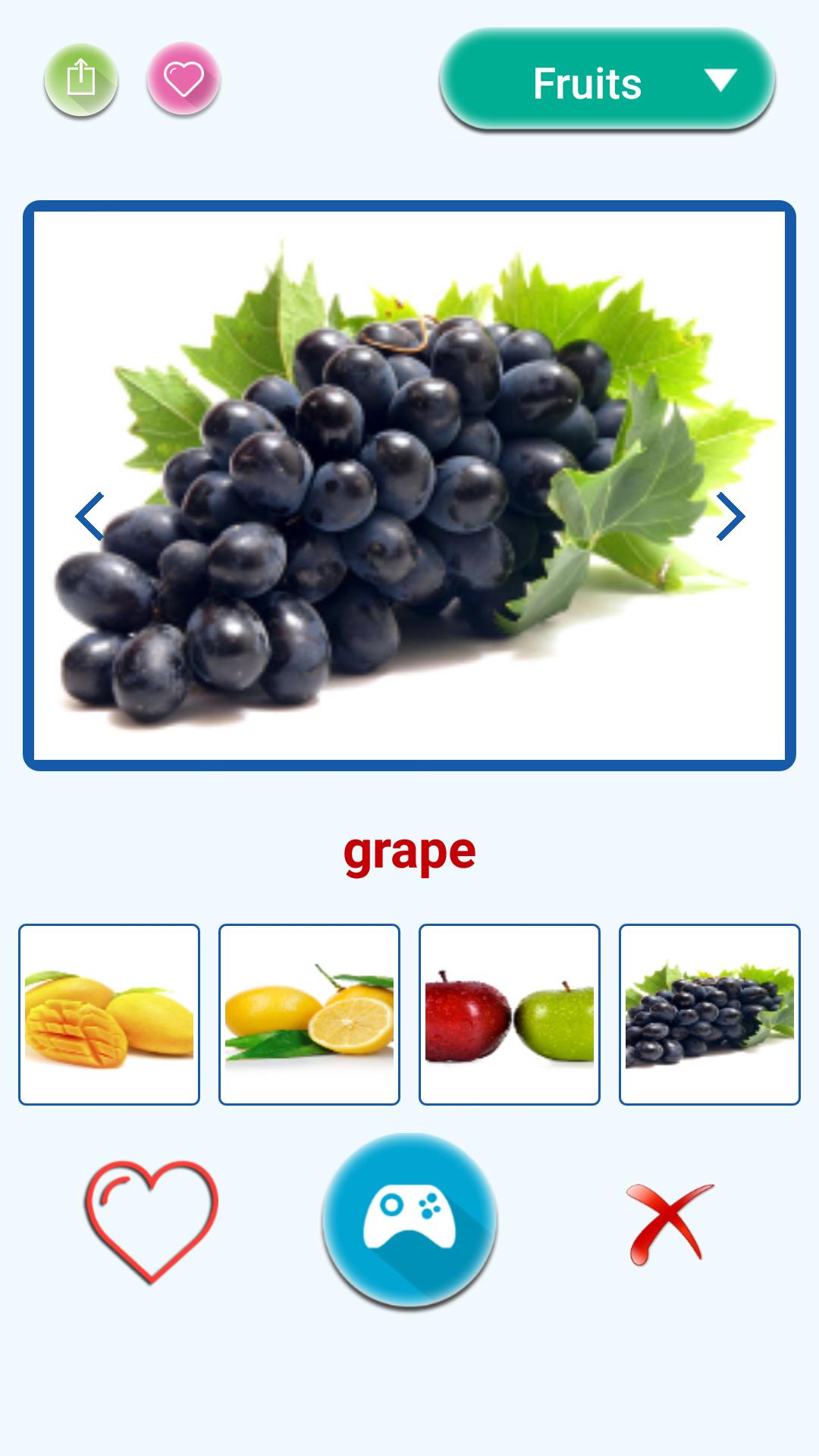Screen dimensions: 819x1456
Task: Advance to the next fruit picture
Action: (730, 516)
